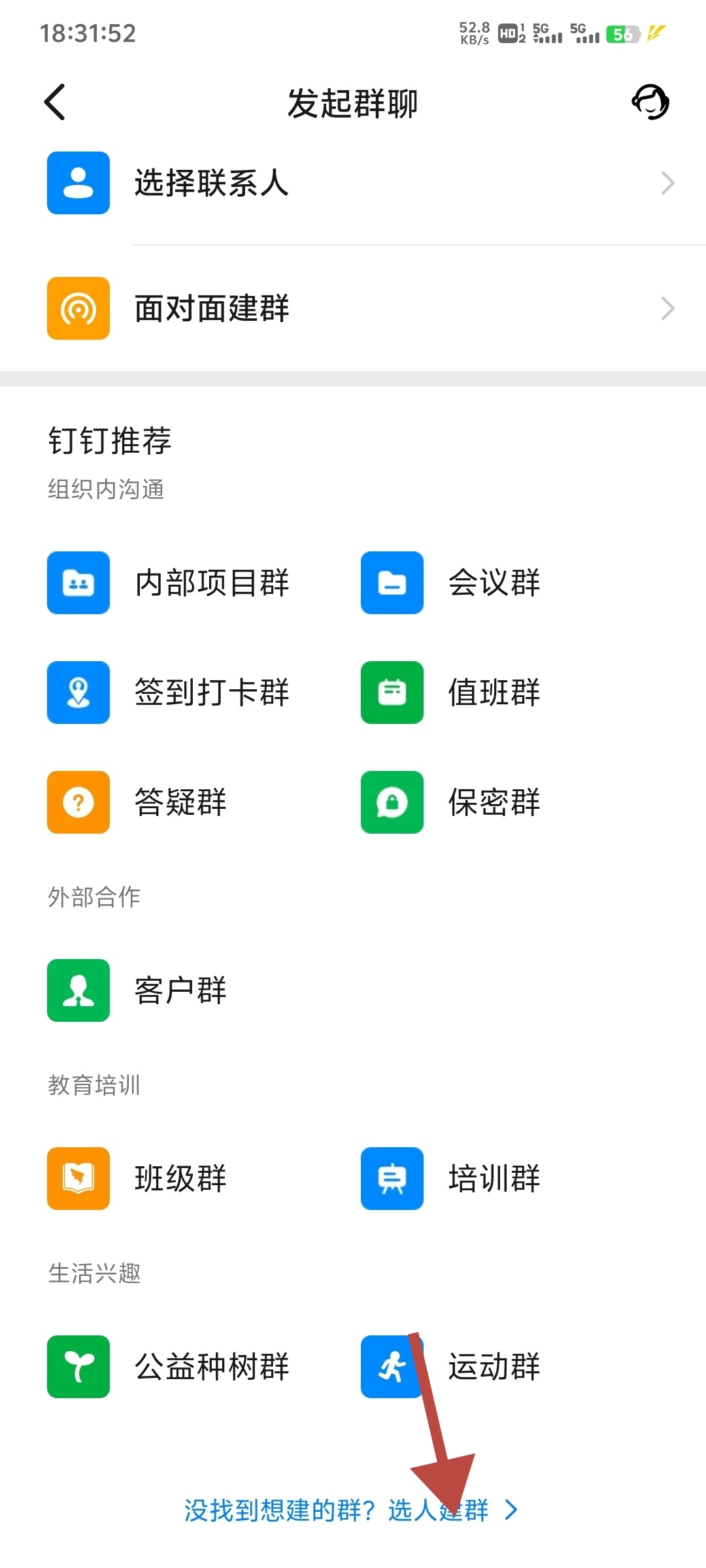
Task: Choose 签到打卡群 group type
Action: pyautogui.click(x=169, y=693)
